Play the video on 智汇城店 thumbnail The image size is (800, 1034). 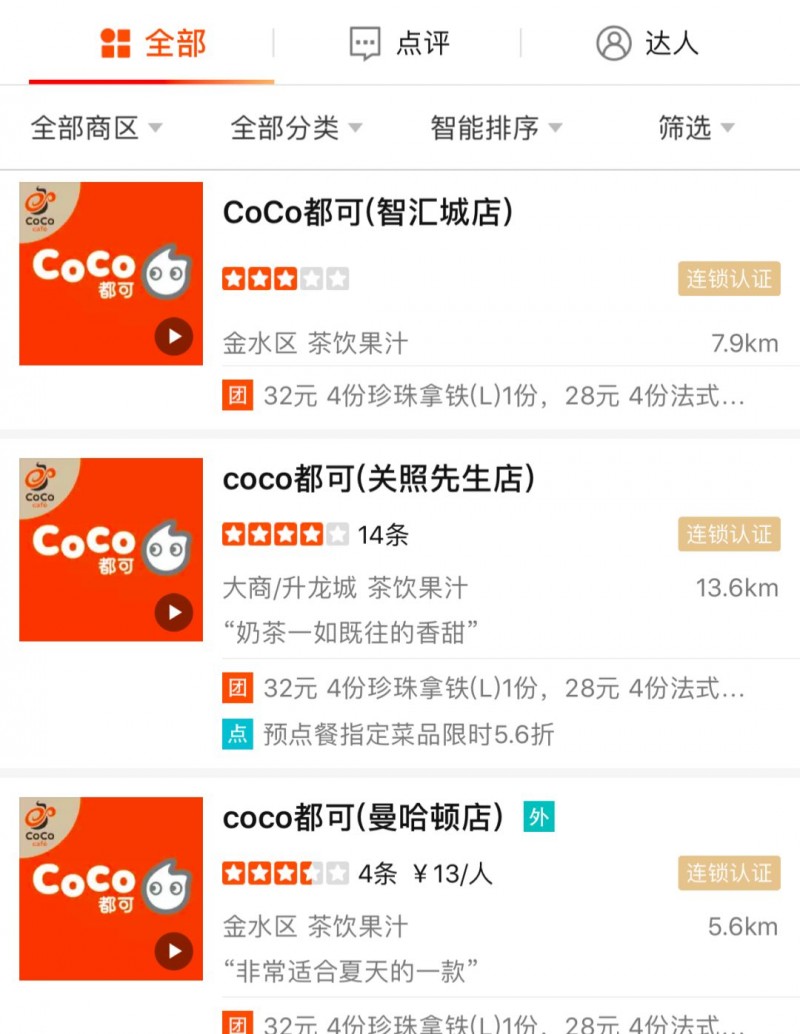point(174,337)
